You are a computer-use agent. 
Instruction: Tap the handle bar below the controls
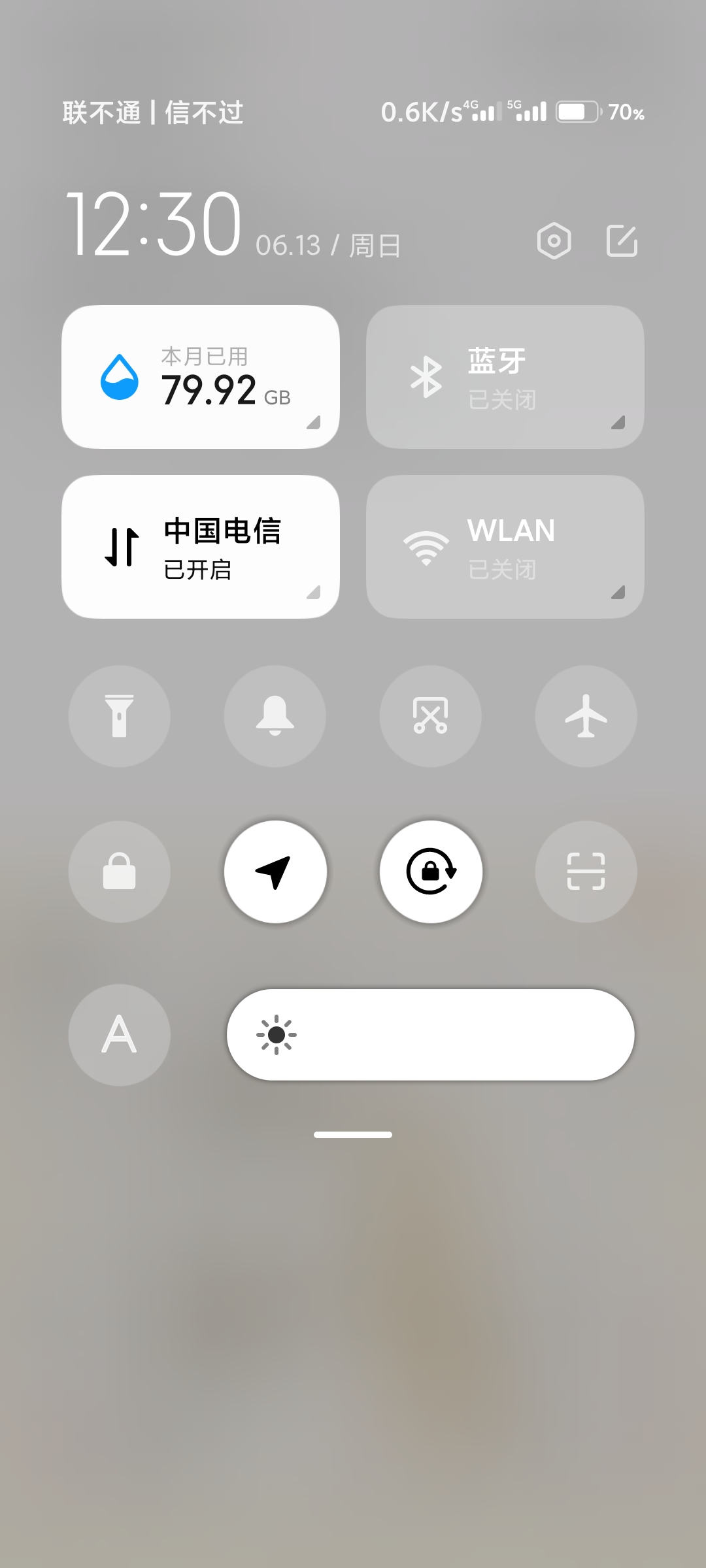tap(353, 1135)
